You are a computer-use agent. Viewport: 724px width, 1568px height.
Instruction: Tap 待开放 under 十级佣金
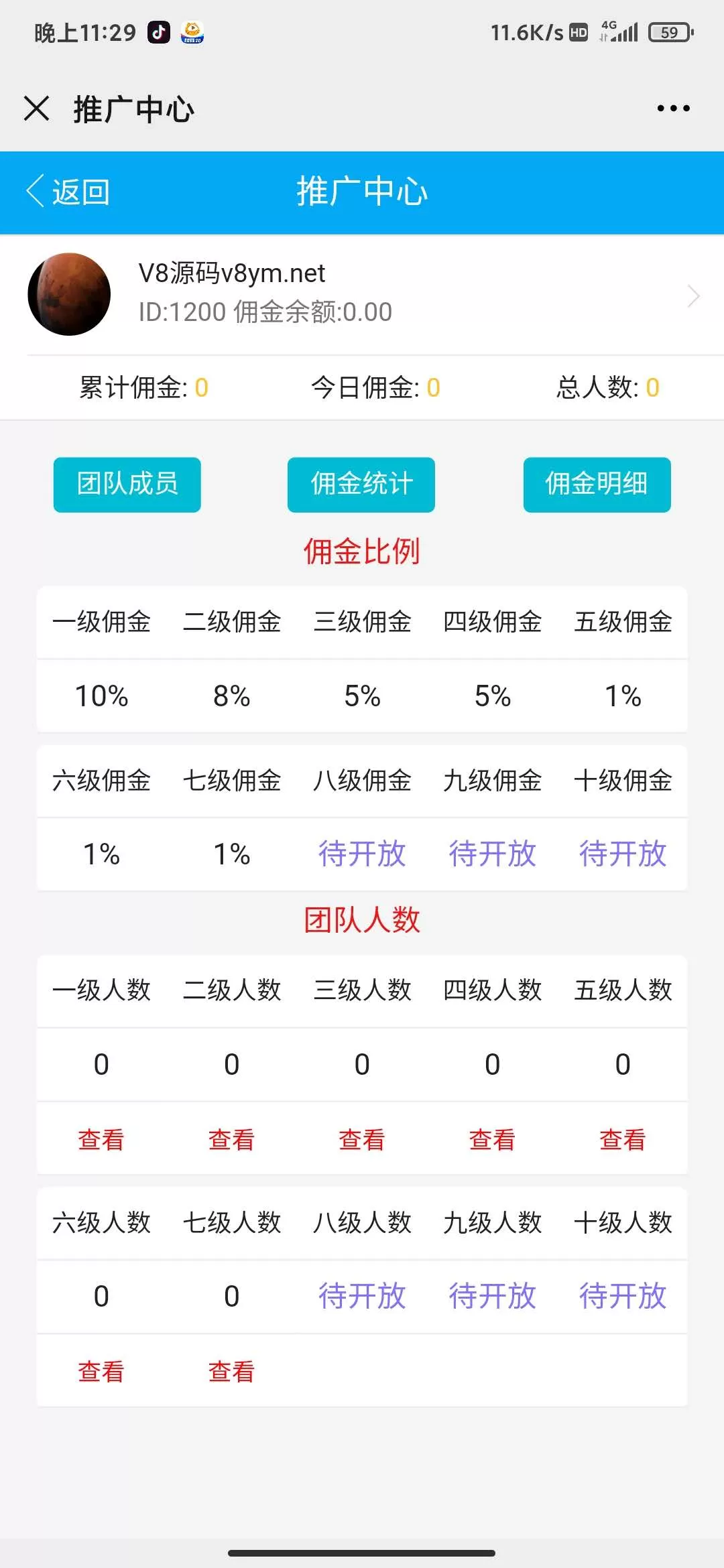[x=622, y=853]
